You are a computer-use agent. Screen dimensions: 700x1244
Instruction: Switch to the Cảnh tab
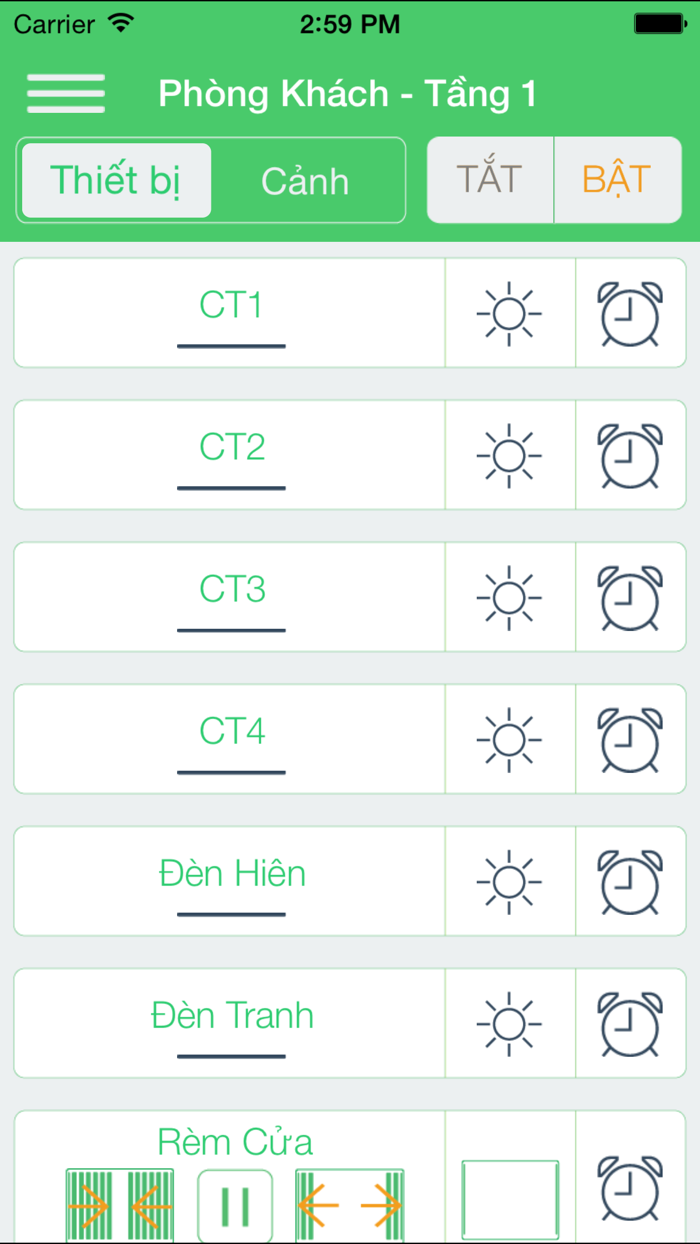[x=305, y=181]
